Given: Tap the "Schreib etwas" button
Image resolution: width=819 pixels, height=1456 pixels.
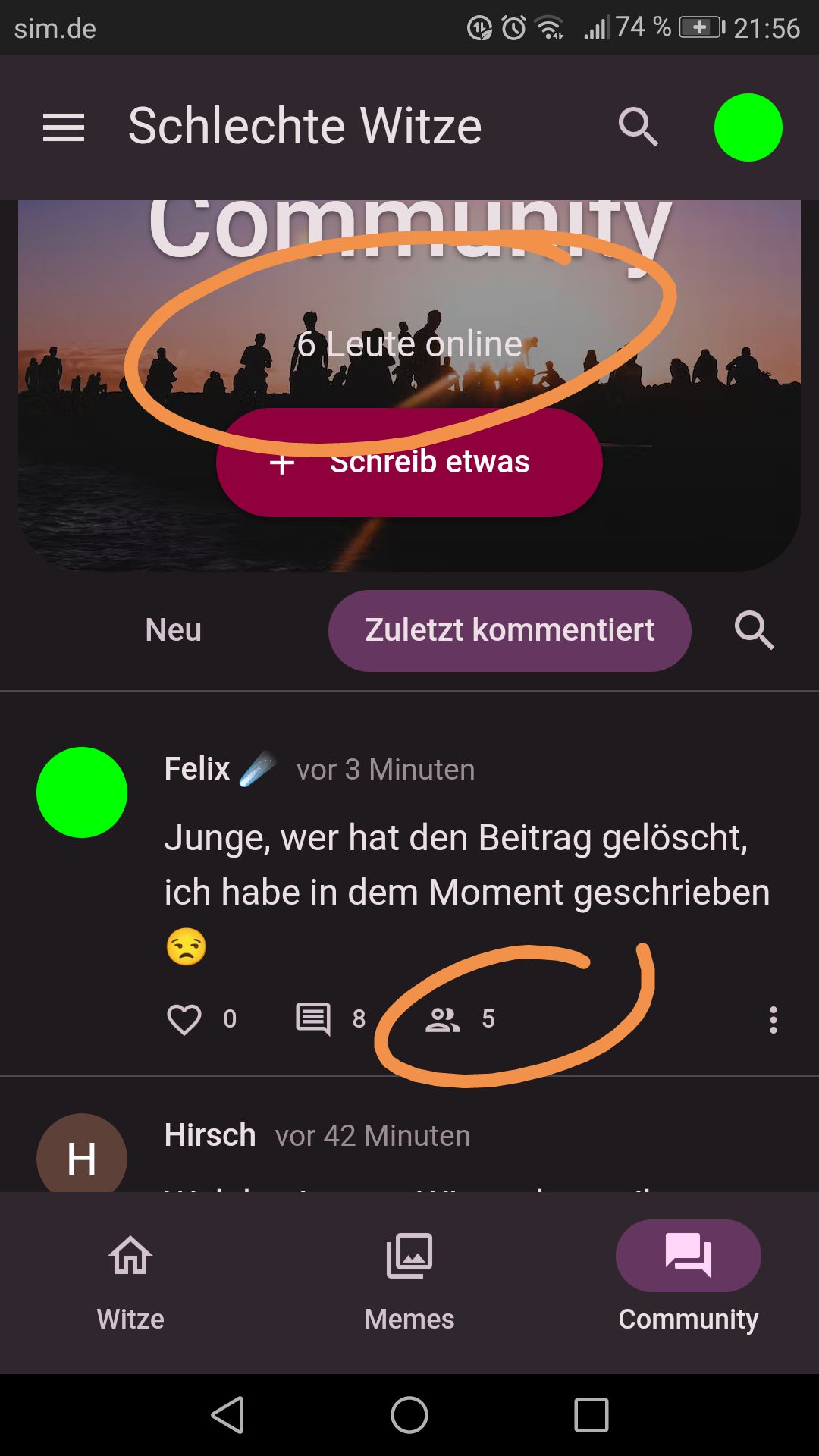Looking at the screenshot, I should (x=409, y=463).
